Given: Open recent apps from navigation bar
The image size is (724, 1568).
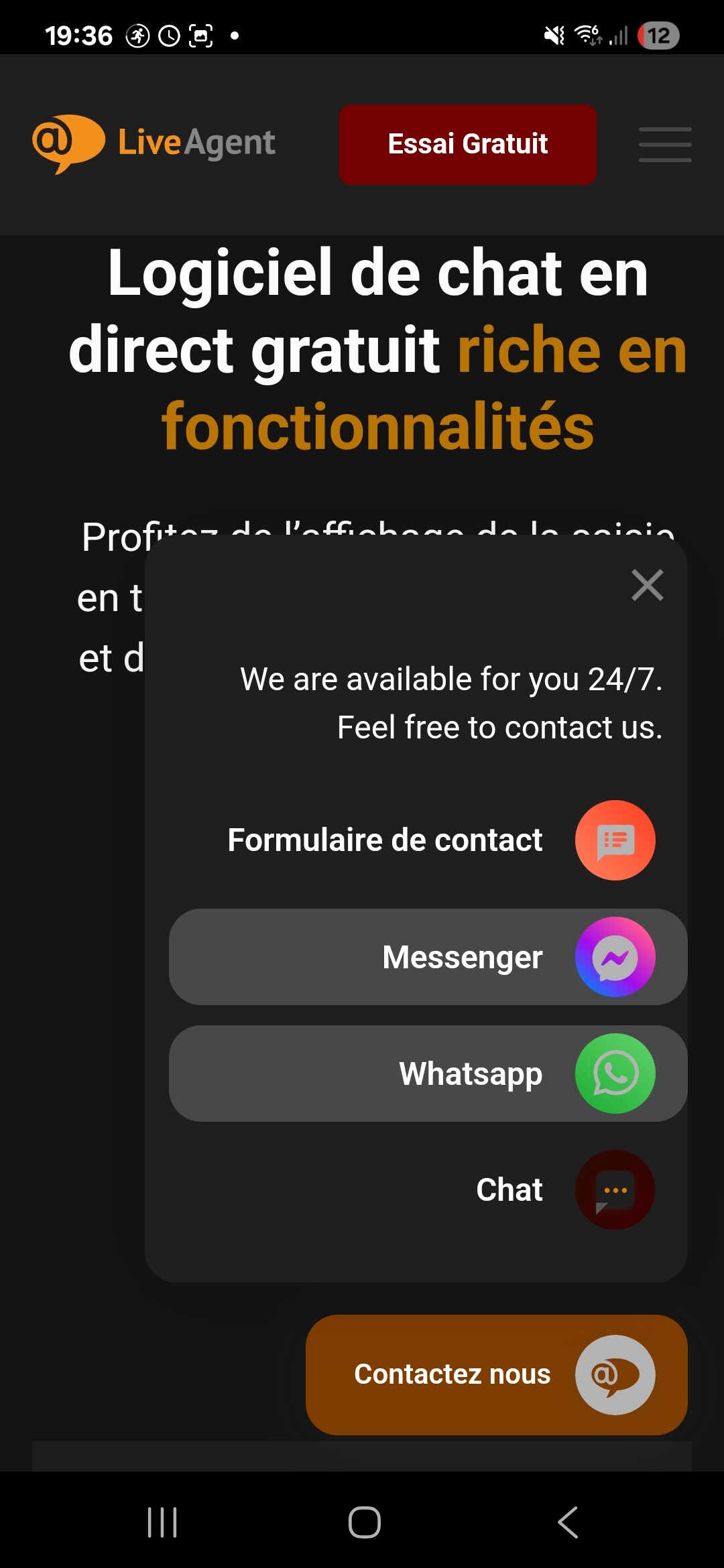Looking at the screenshot, I should [x=162, y=1522].
